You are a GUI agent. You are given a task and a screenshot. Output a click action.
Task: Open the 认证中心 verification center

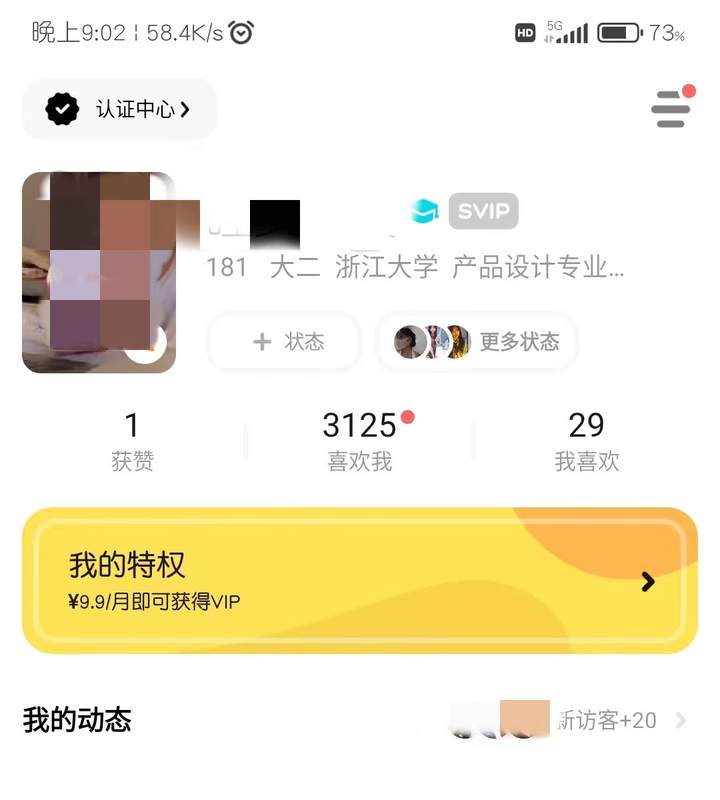[119, 109]
